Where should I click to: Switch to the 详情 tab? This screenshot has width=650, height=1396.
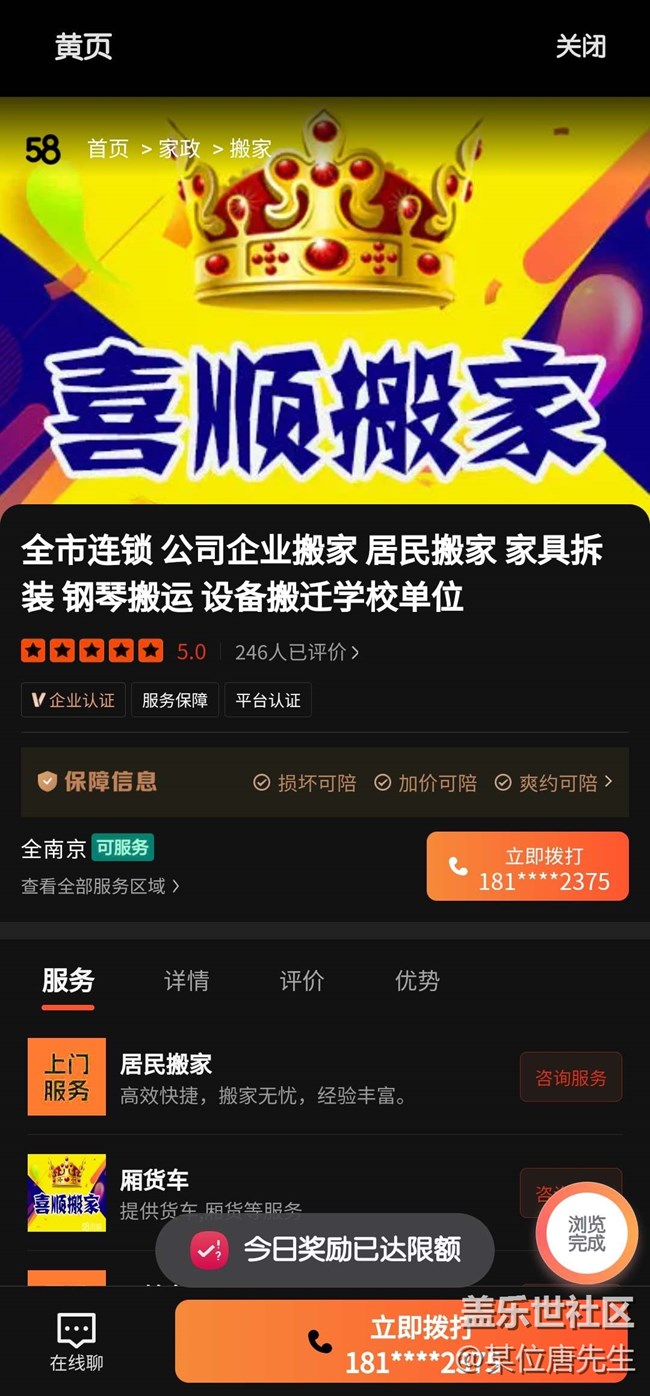click(186, 981)
